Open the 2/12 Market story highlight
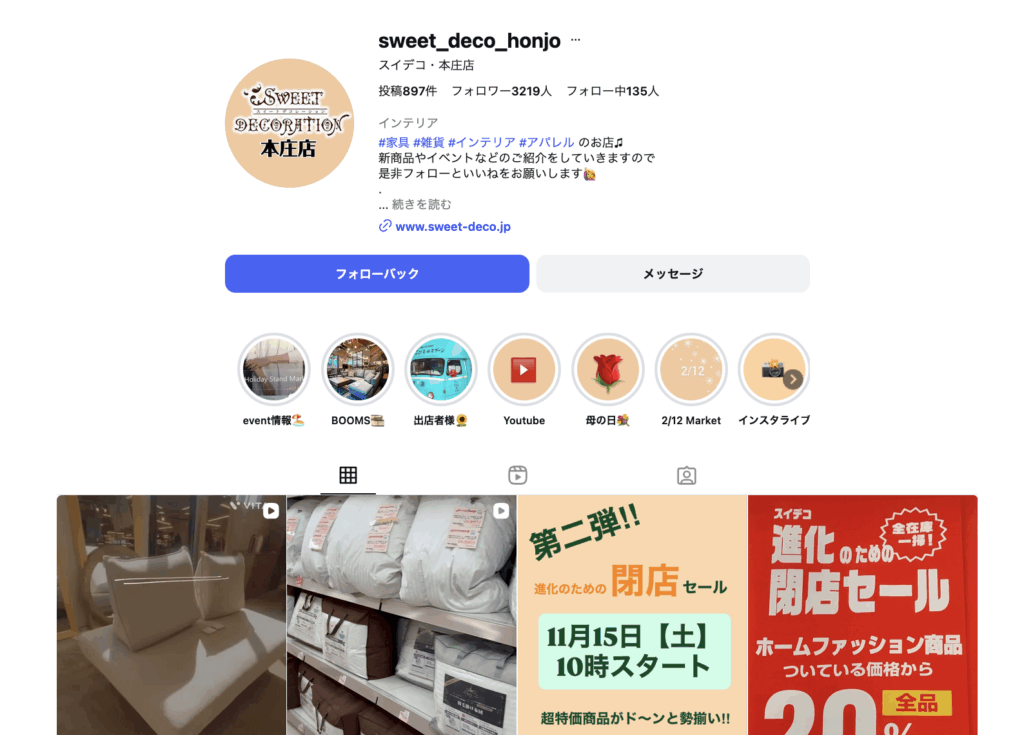This screenshot has height=735, width=1024. (x=691, y=370)
